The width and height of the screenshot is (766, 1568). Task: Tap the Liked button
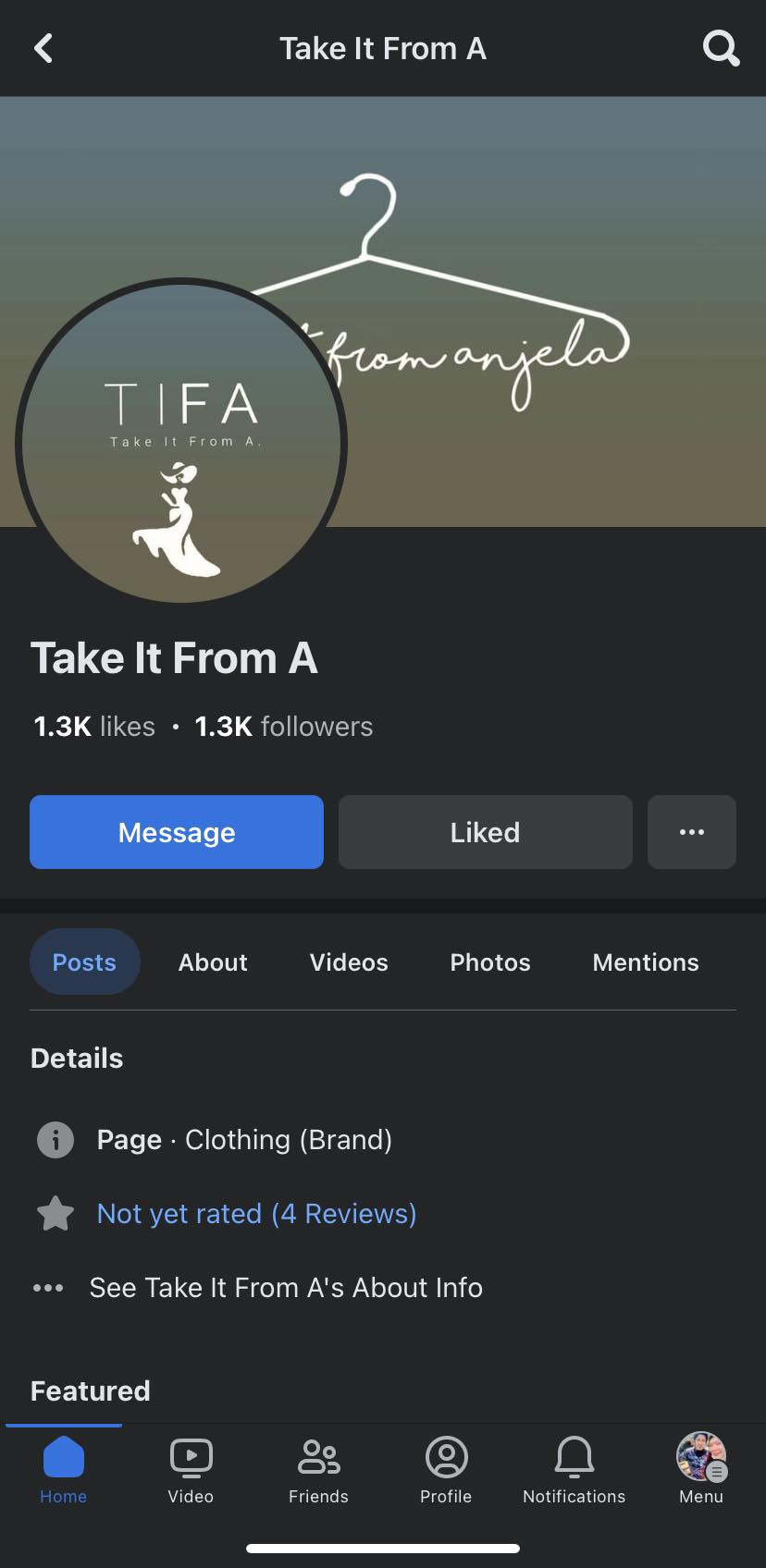coord(485,832)
